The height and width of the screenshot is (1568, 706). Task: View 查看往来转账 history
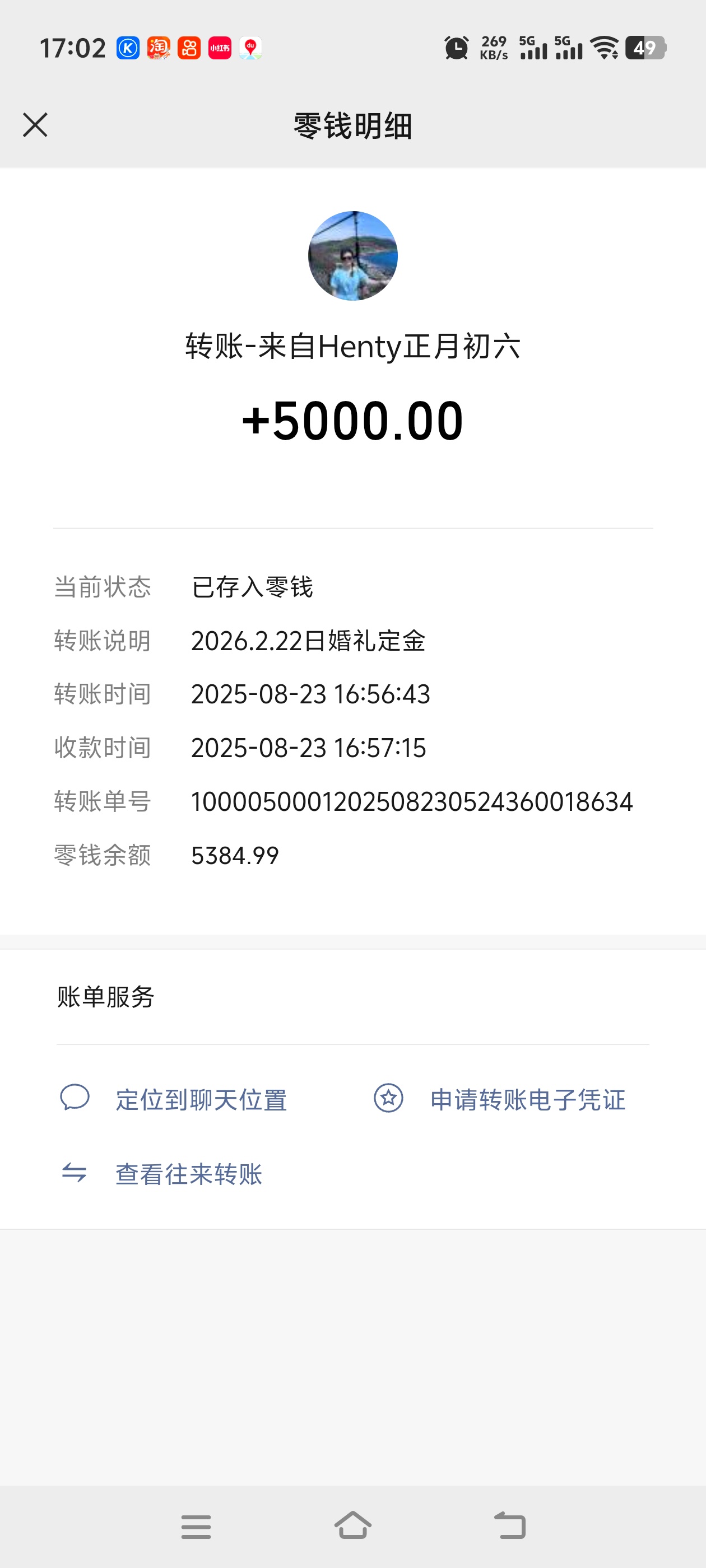[188, 1174]
